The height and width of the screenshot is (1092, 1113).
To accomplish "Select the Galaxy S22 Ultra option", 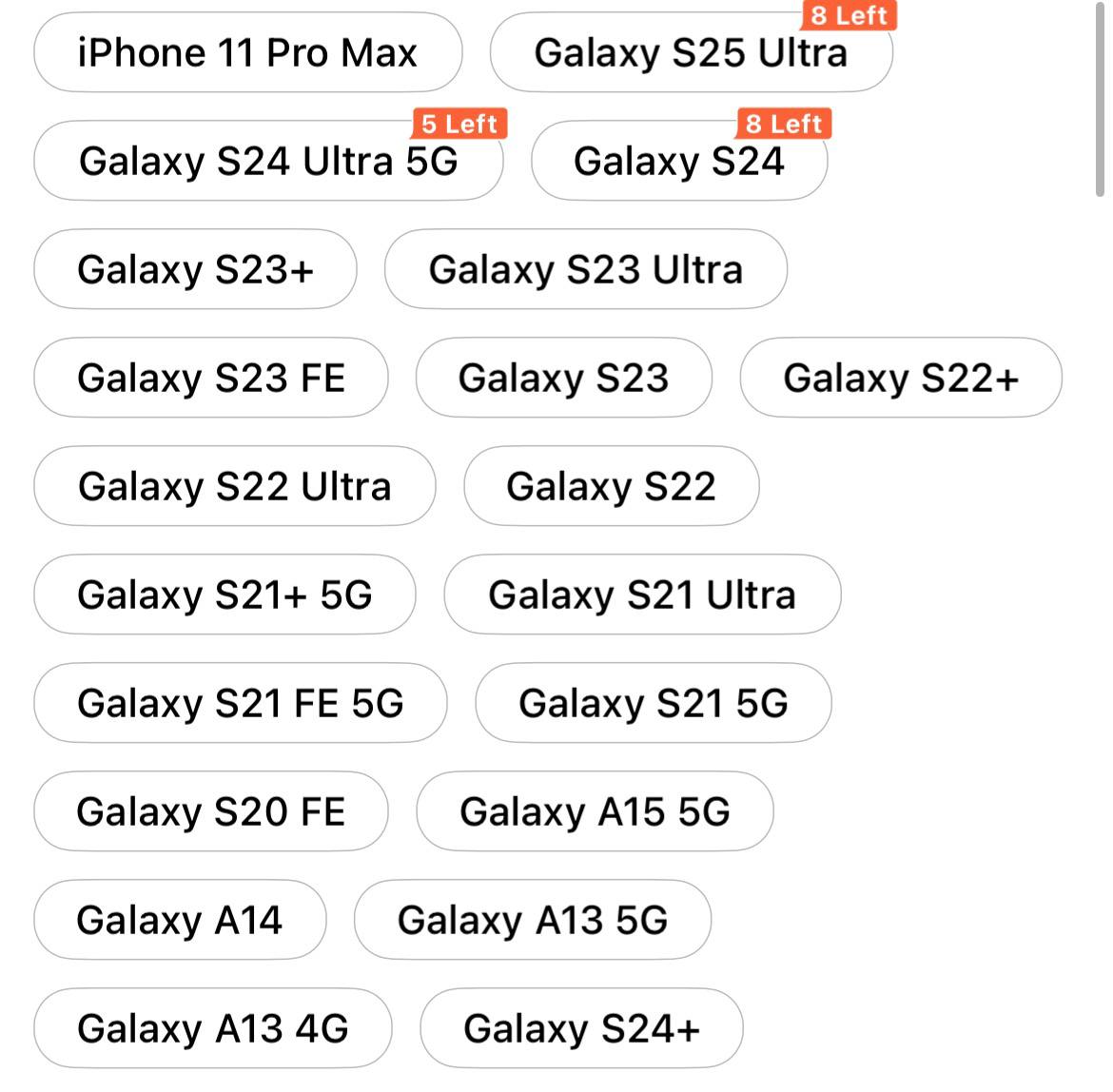I will (235, 486).
